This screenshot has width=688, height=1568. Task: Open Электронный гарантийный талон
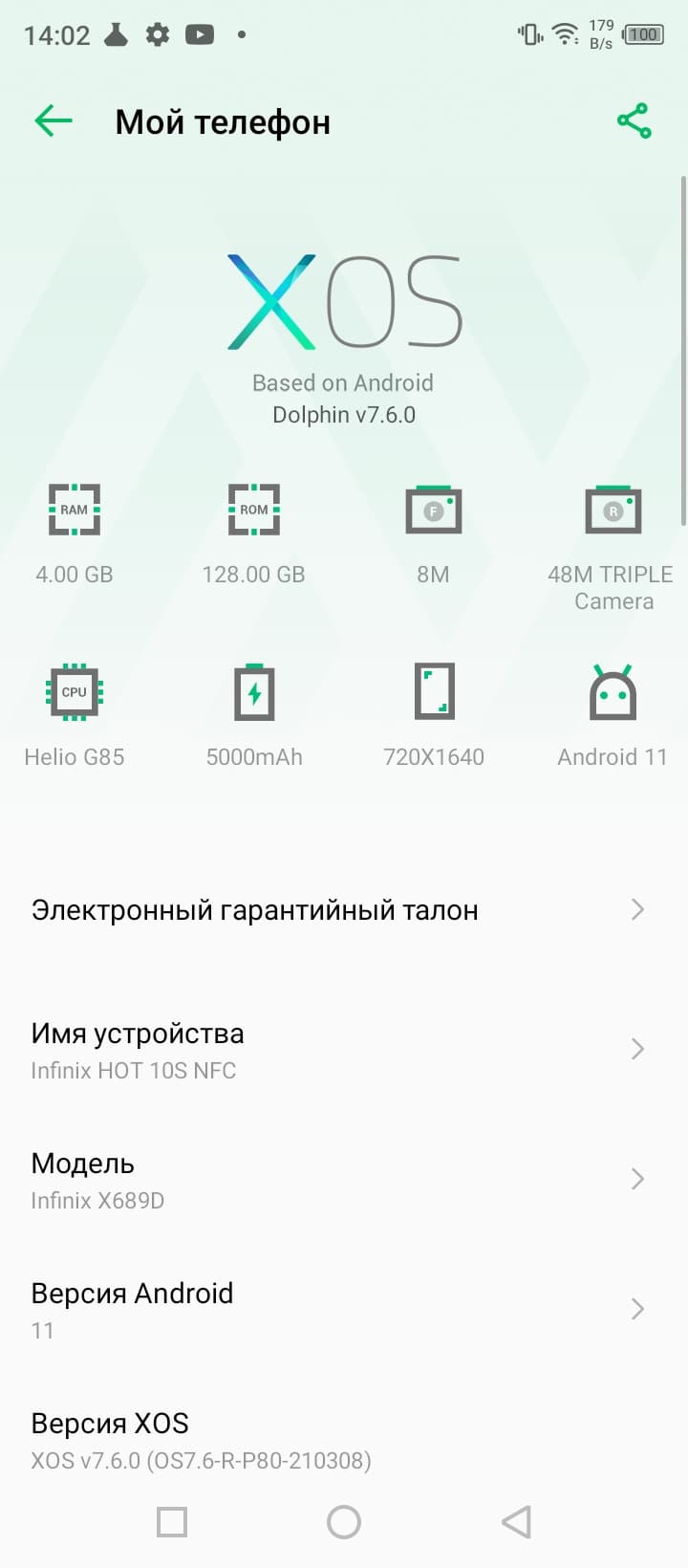[339, 909]
